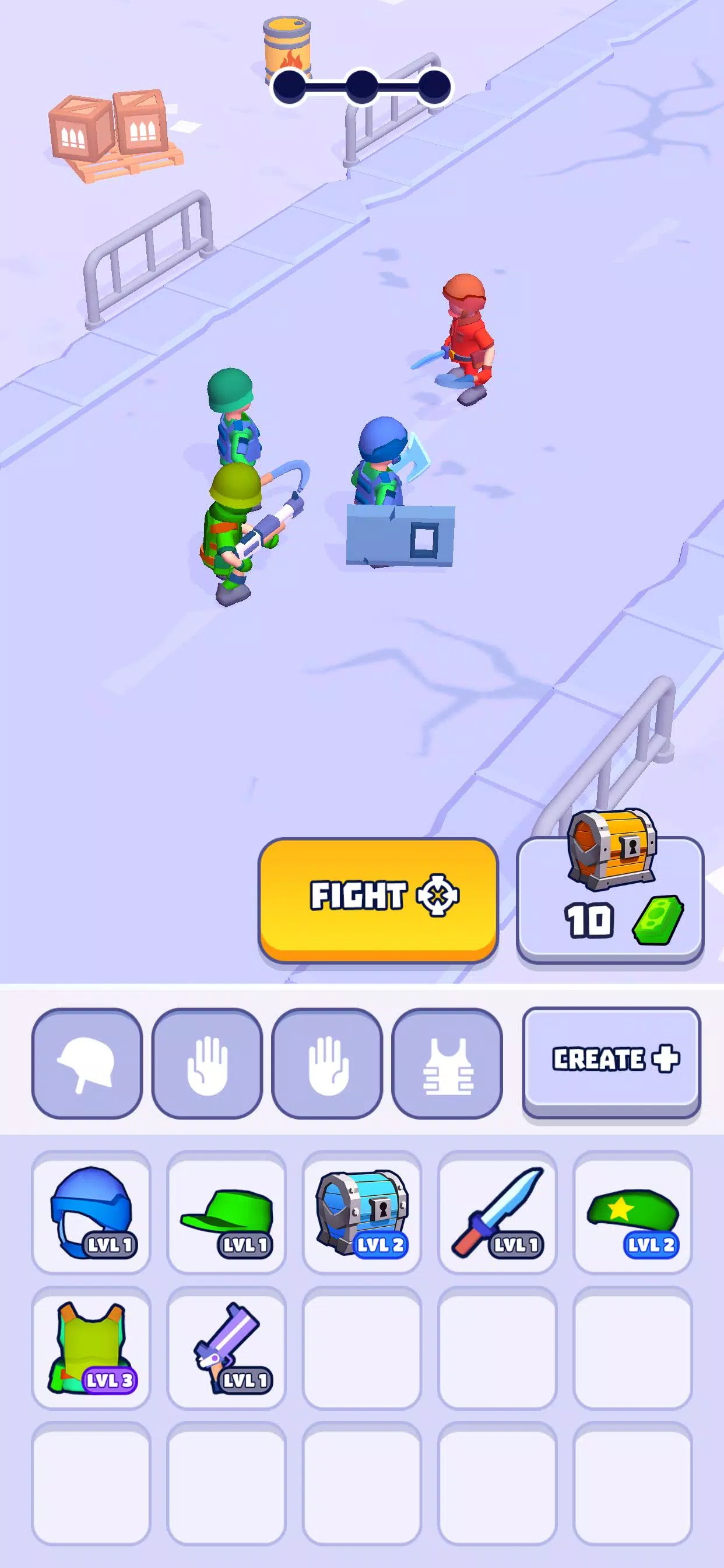
Task: Tap the Create plus button
Action: point(611,1061)
